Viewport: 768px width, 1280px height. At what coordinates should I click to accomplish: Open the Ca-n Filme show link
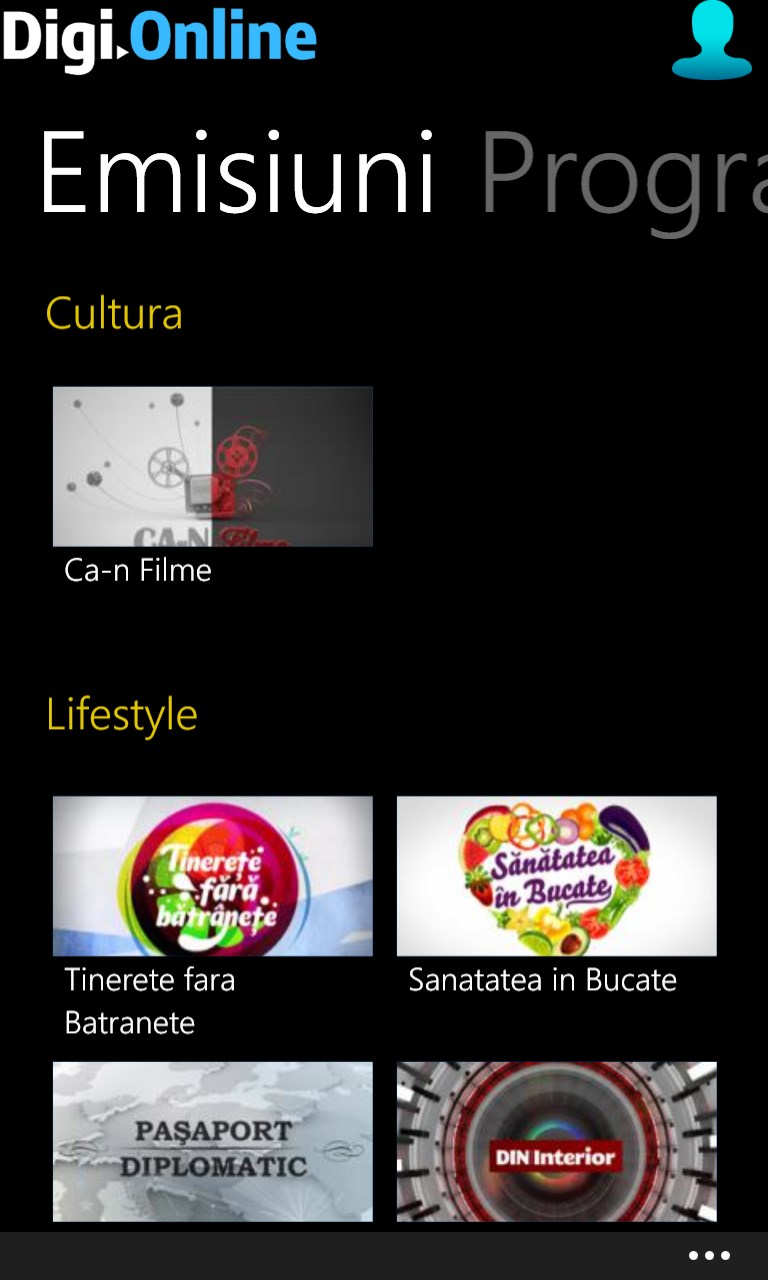click(x=138, y=570)
